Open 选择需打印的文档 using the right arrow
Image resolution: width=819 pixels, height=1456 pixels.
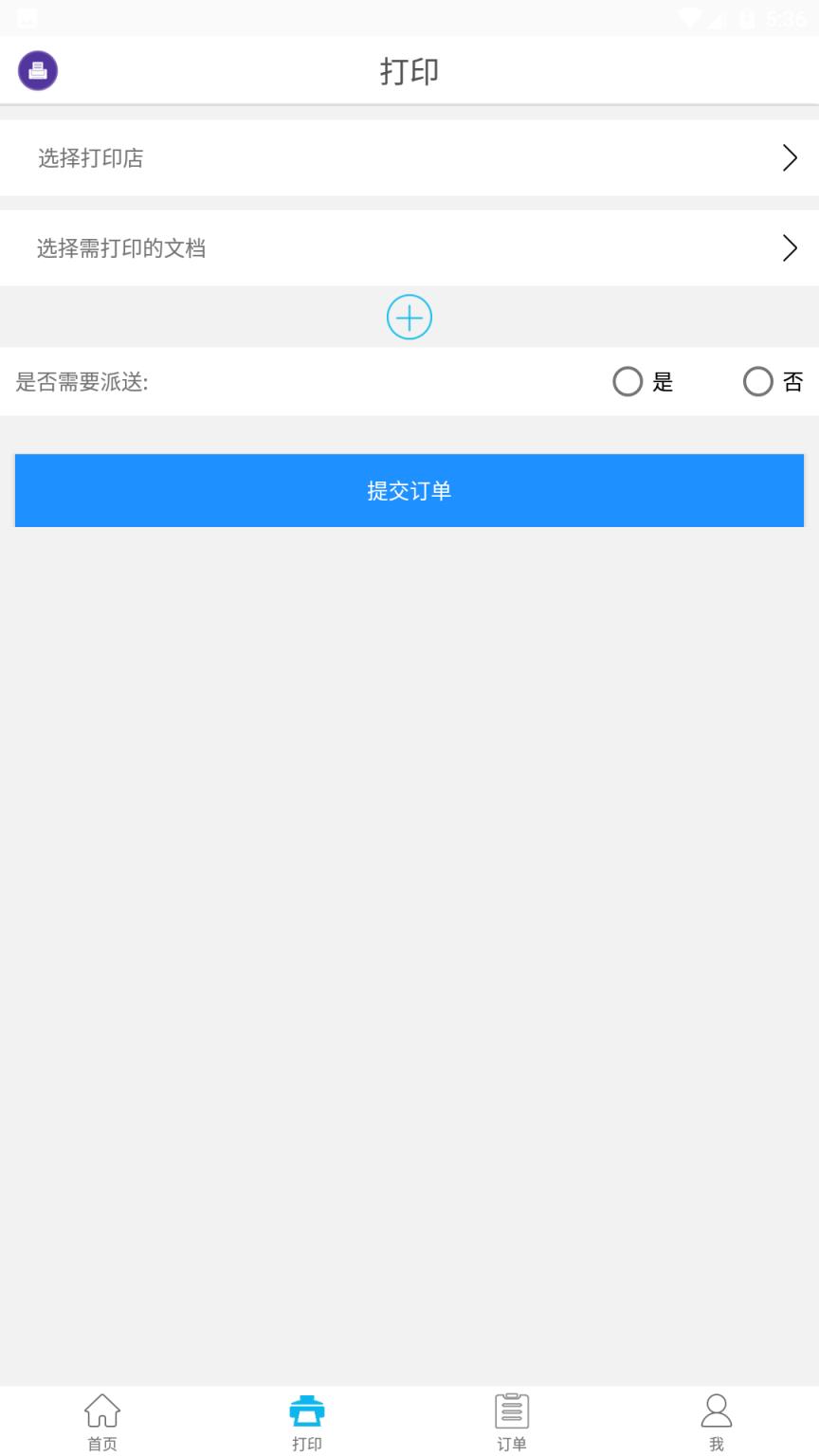click(790, 247)
